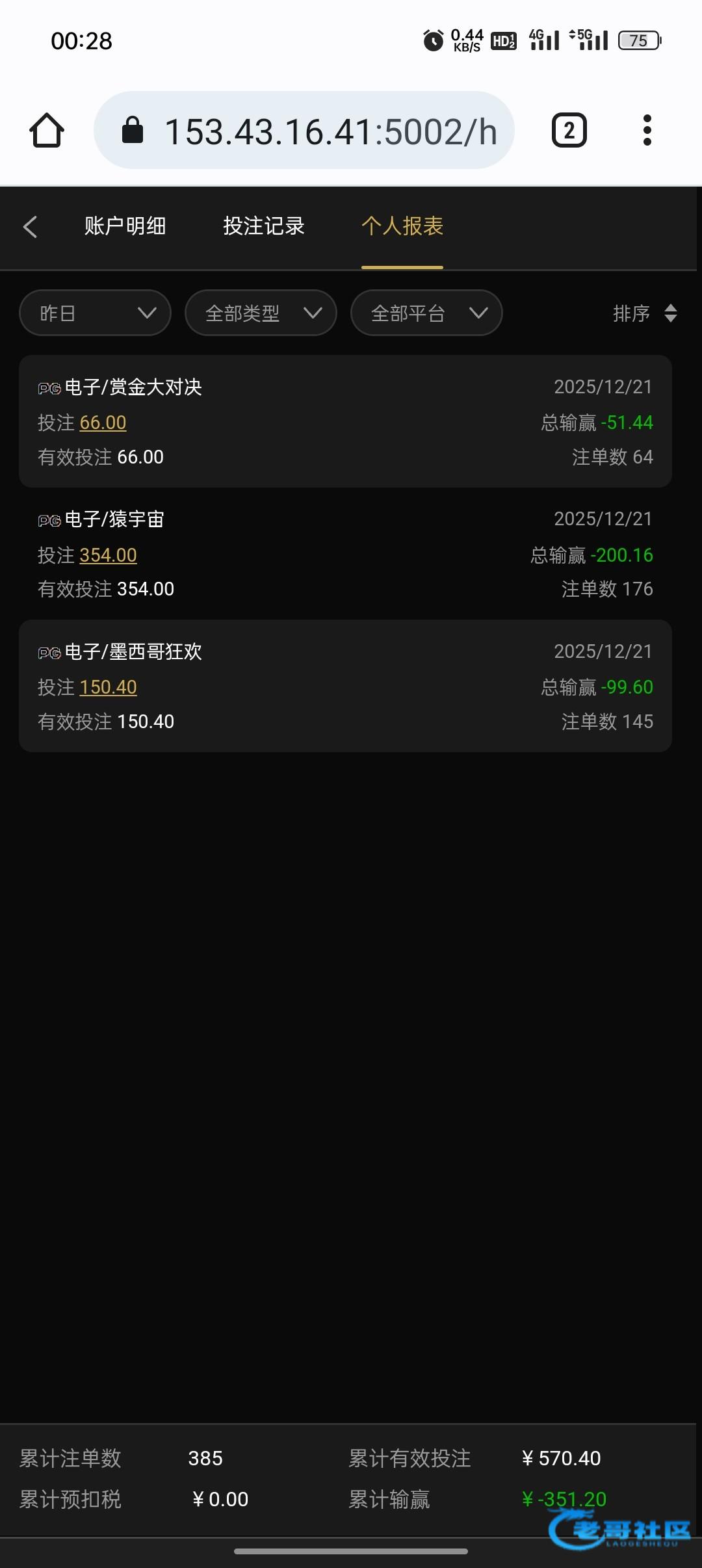The height and width of the screenshot is (1568, 702).
Task: Switch to the 投注记录 tab
Action: tap(263, 226)
